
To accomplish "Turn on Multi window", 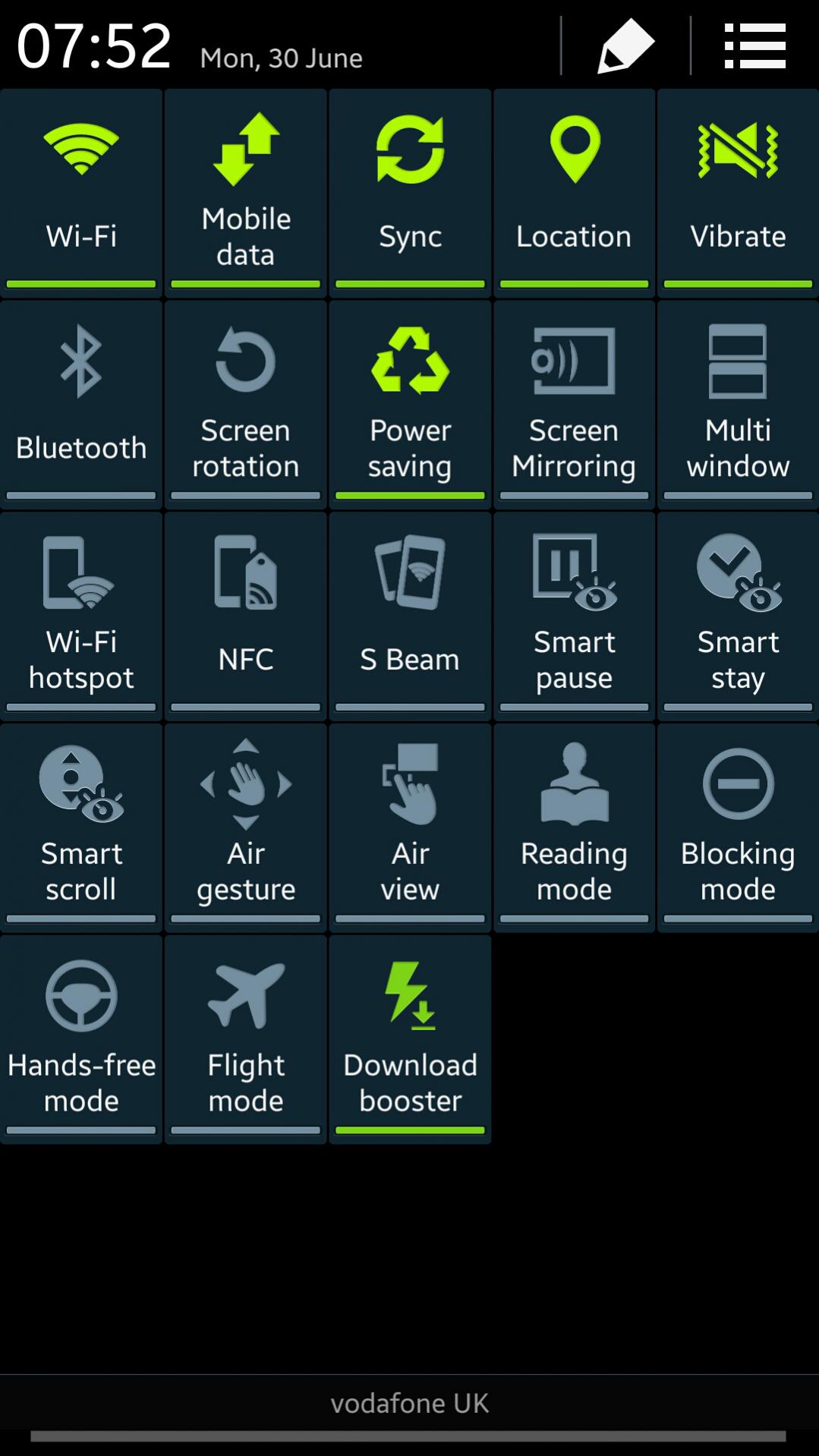I will click(738, 403).
